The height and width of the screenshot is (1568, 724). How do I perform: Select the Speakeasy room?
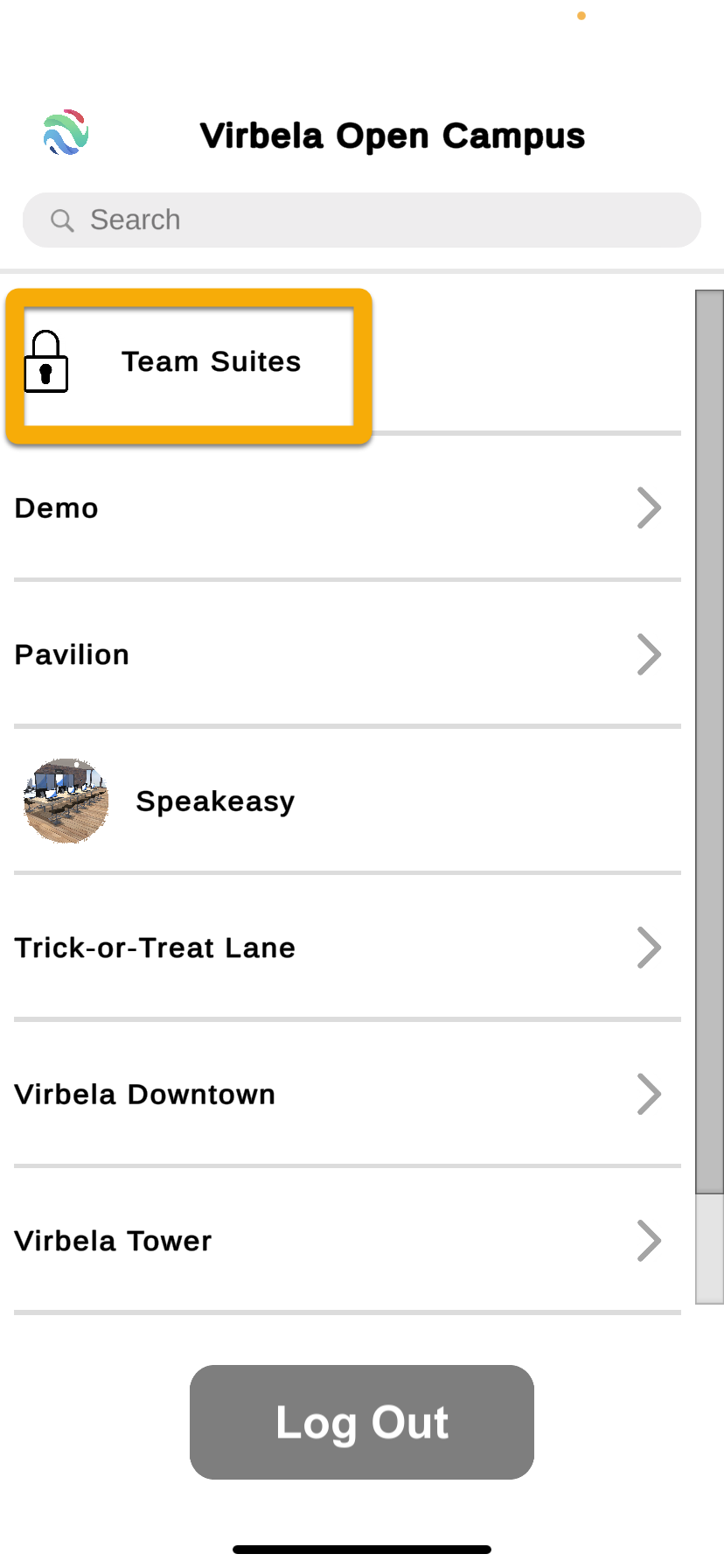(347, 801)
